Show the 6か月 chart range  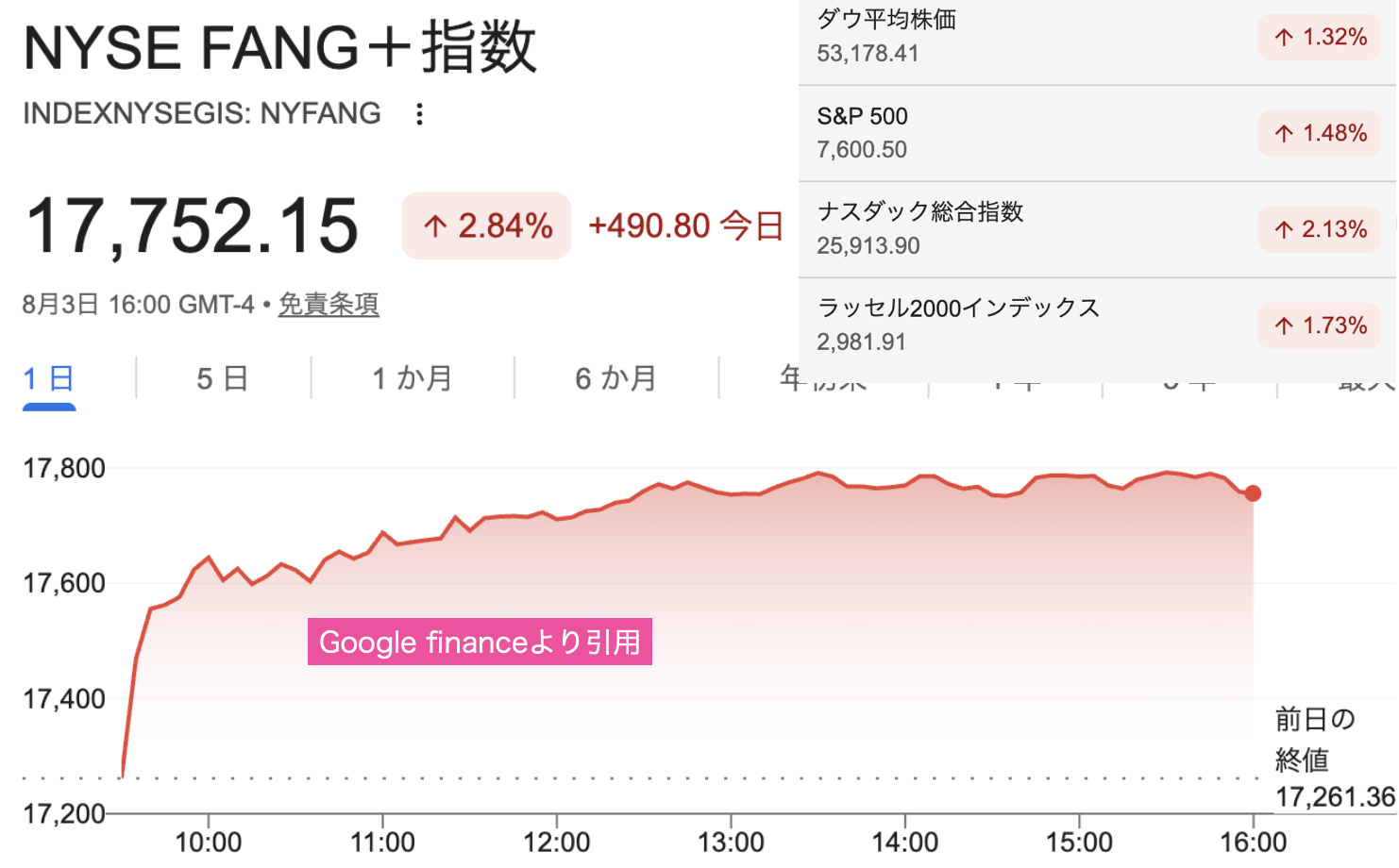coord(616,378)
